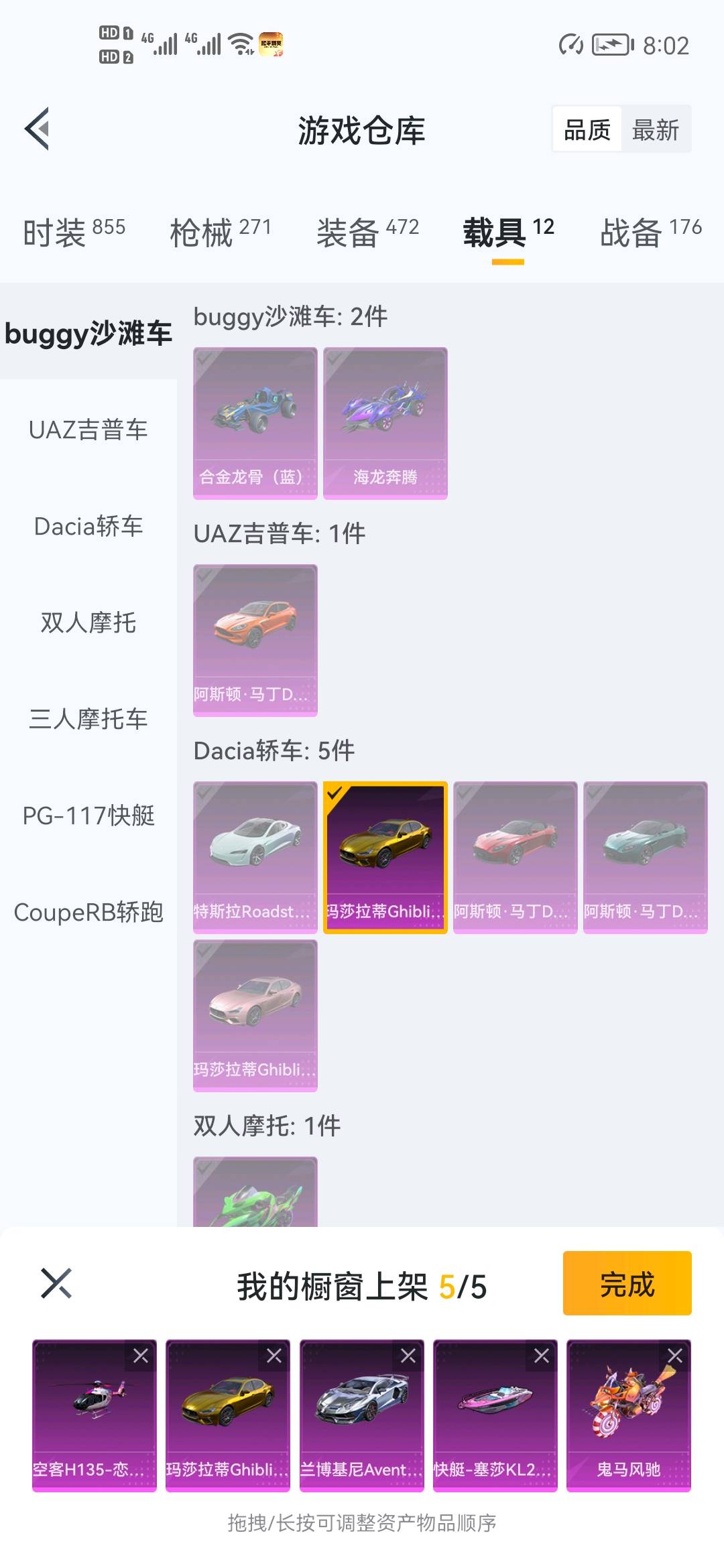Select the 合金龙骨（蓝）buggy skin
Viewport: 724px width, 1568px height.
pos(255,422)
